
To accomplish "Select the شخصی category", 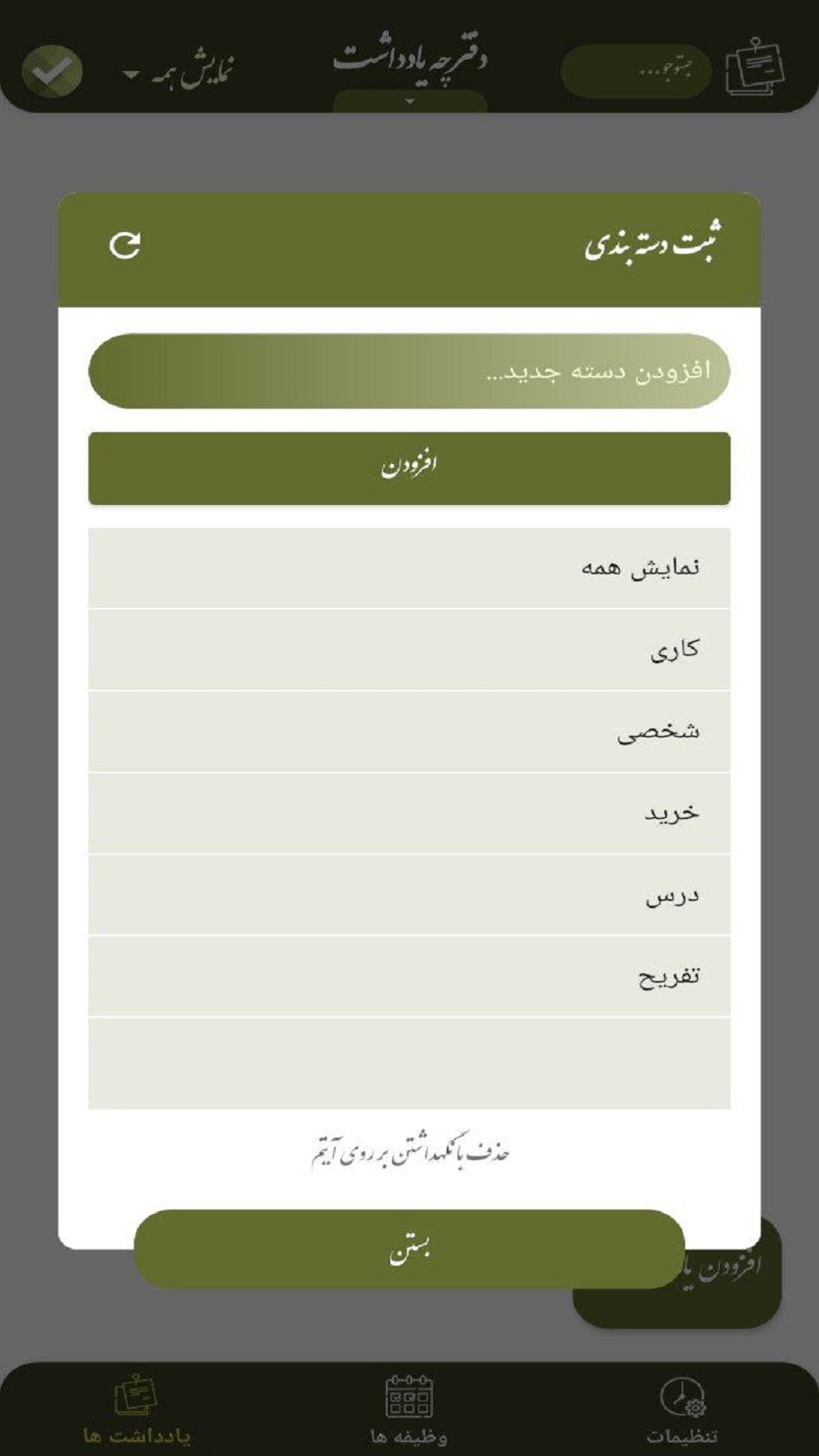I will point(408,733).
